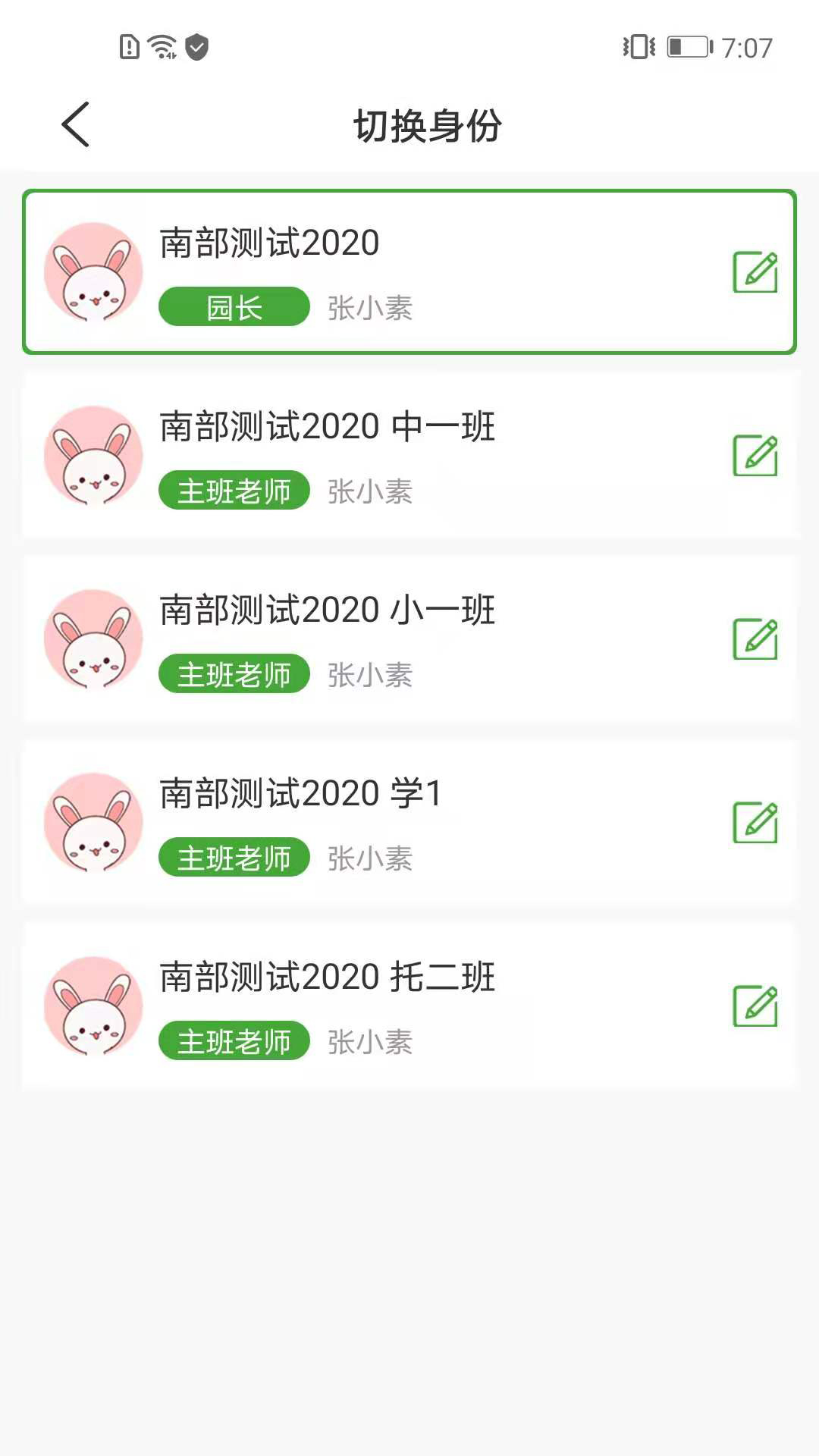Edit the 南部测试2020 园长 identity
Image resolution: width=819 pixels, height=1456 pixels.
(x=755, y=271)
